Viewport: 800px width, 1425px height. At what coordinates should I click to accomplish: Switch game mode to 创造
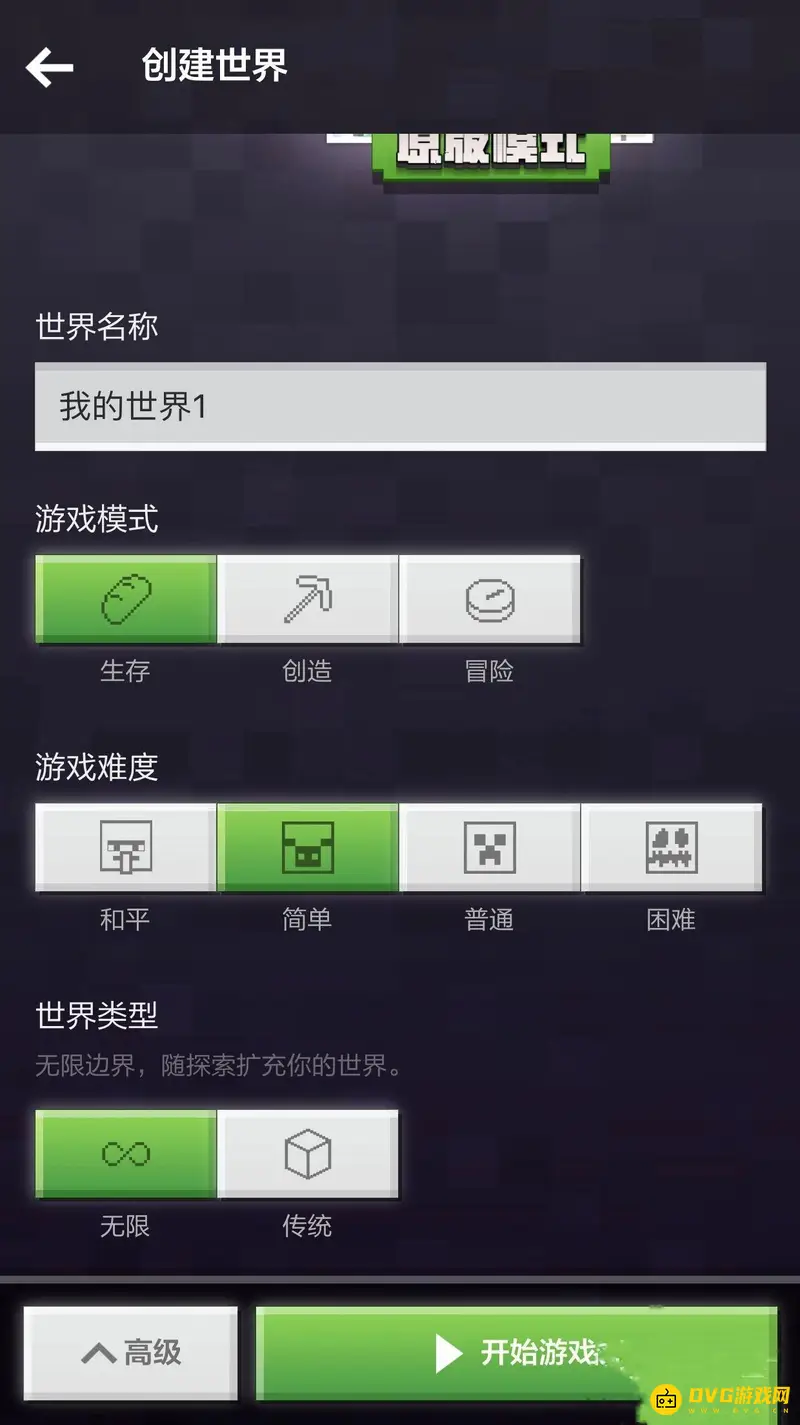[308, 600]
